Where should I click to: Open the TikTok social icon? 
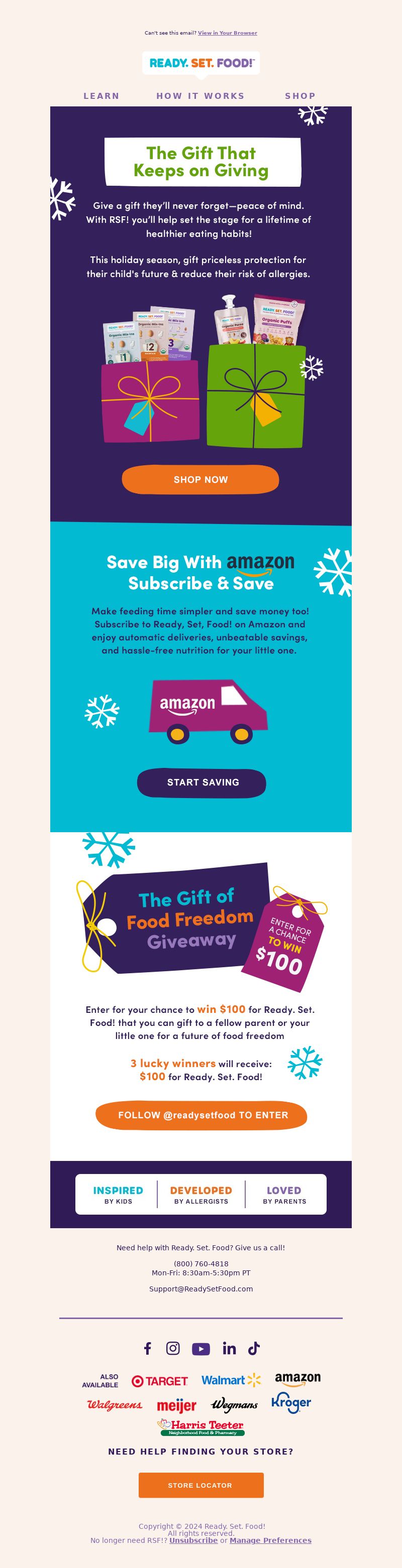pos(254,1348)
